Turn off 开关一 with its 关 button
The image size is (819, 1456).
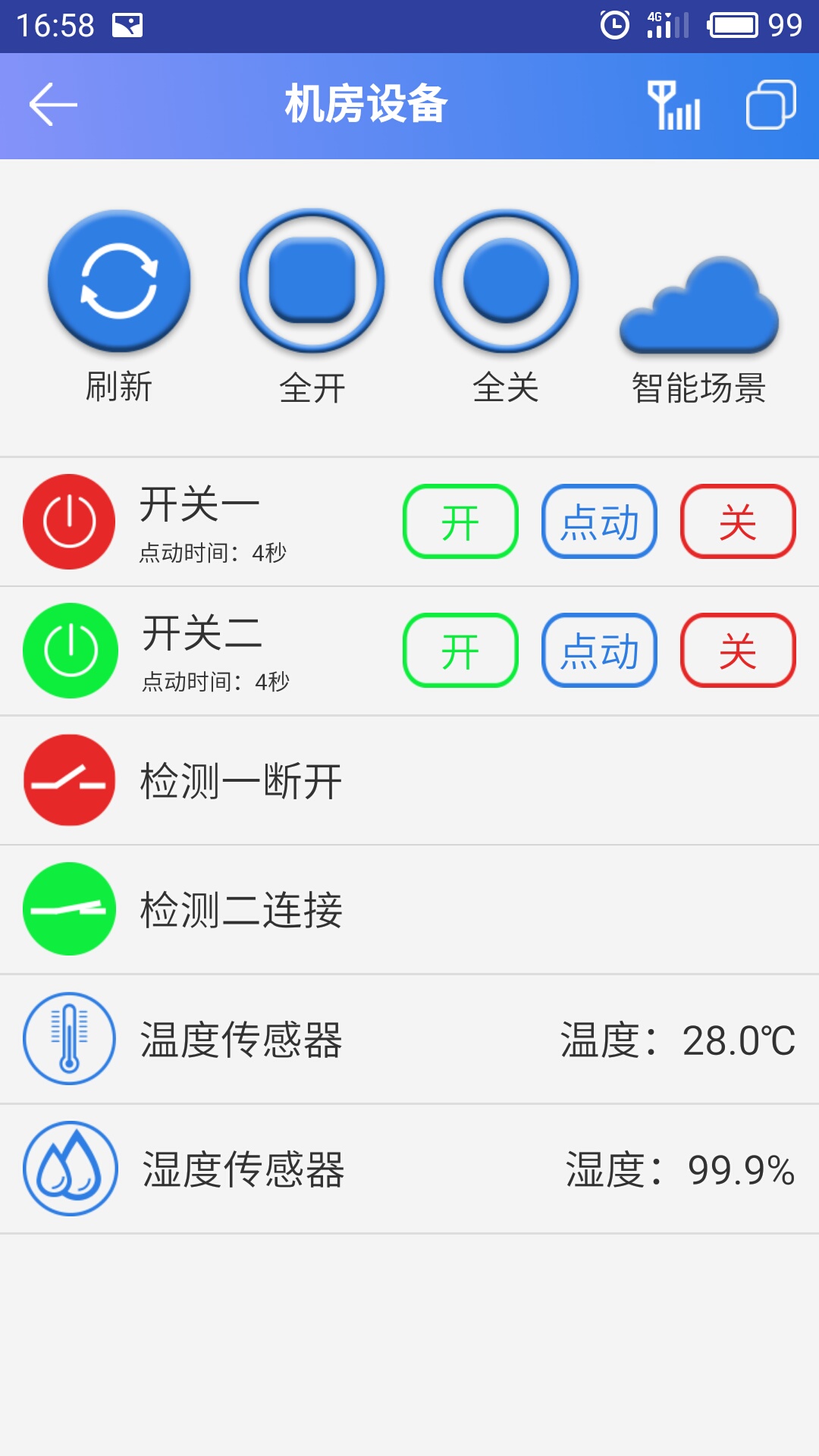[x=736, y=522]
